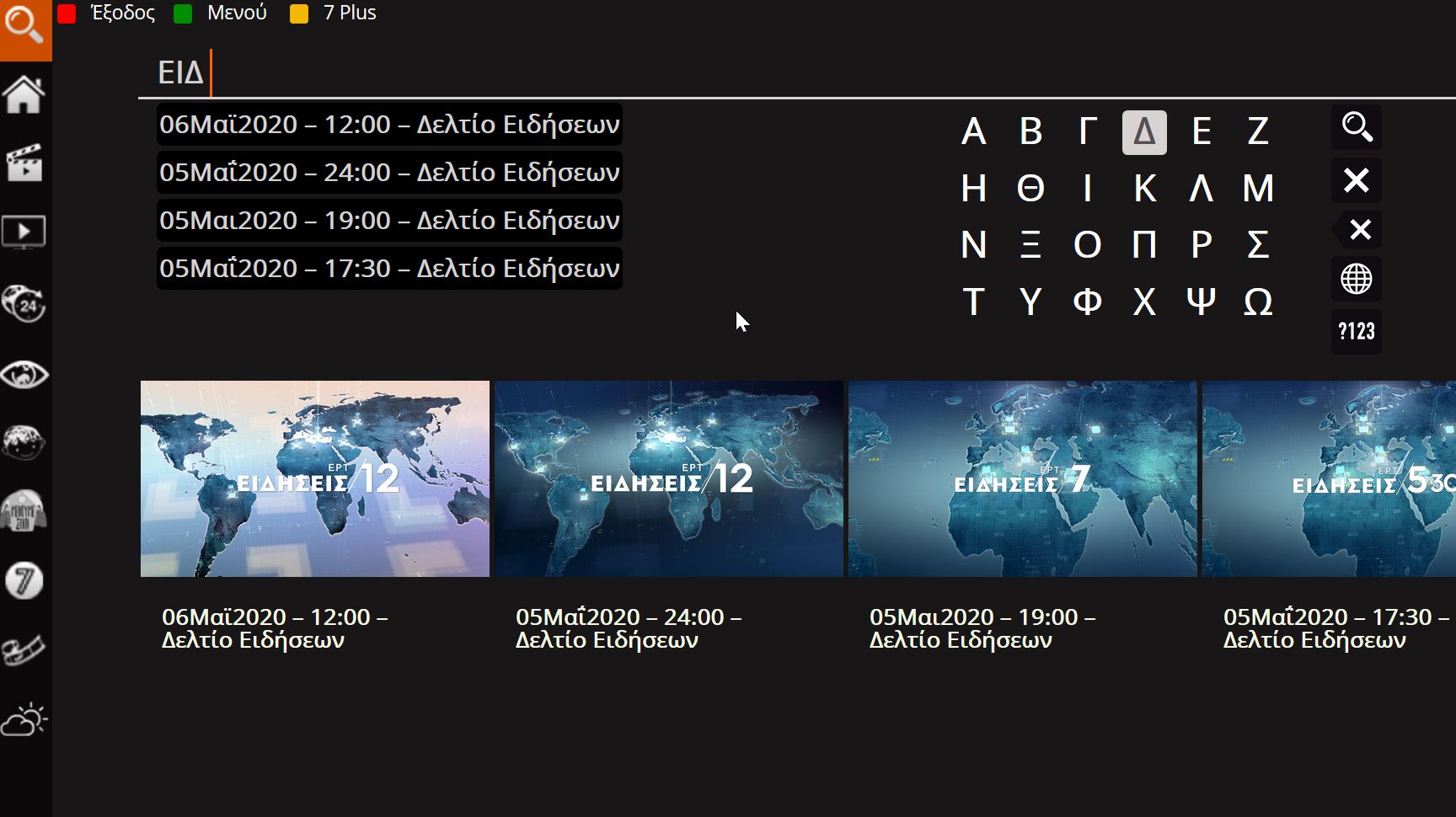
Task: Delete last character with backspace key
Action: pos(1357,229)
